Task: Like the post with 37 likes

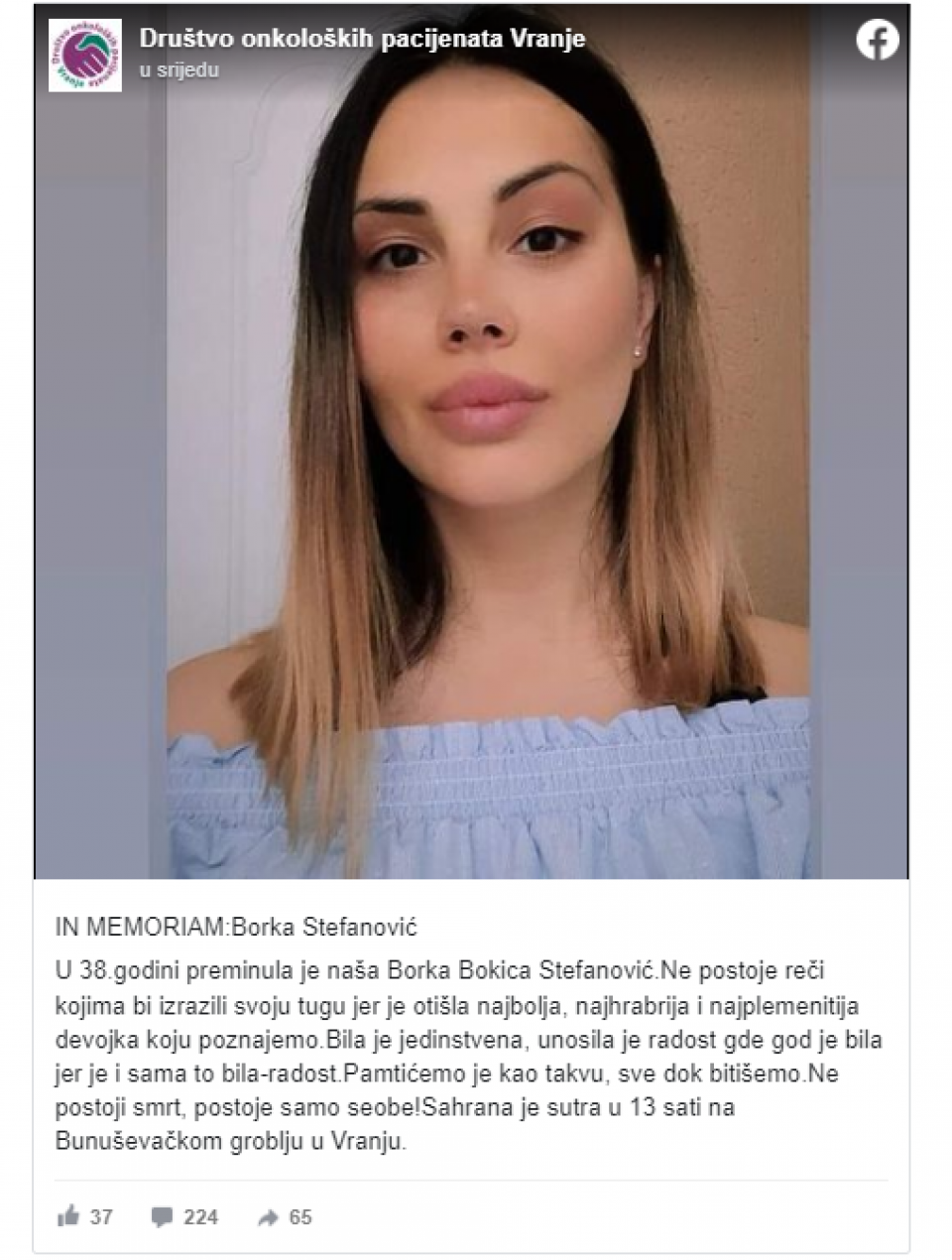Action: tap(85, 1216)
